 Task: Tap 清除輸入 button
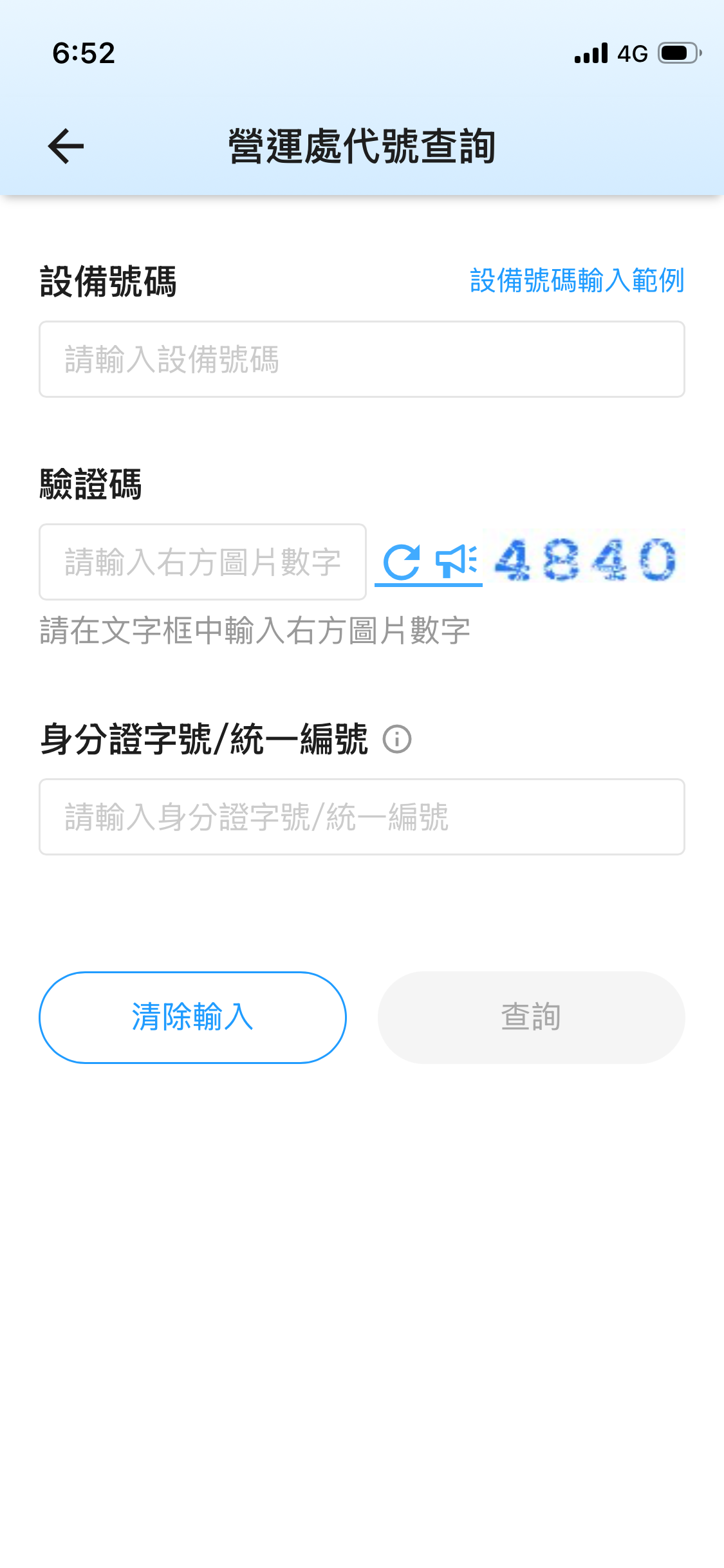(192, 1017)
